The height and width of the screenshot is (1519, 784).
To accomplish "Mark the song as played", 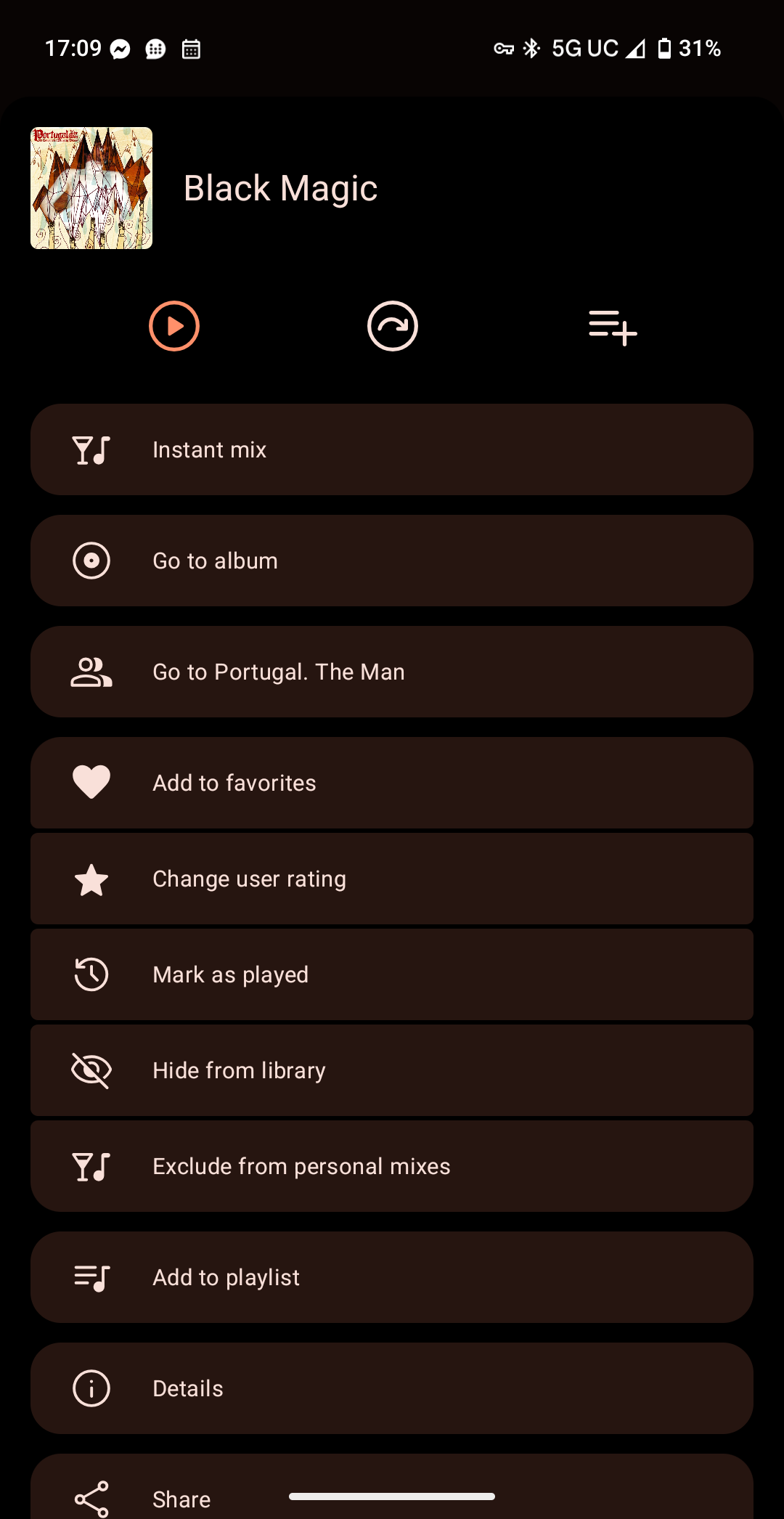I will click(x=392, y=974).
